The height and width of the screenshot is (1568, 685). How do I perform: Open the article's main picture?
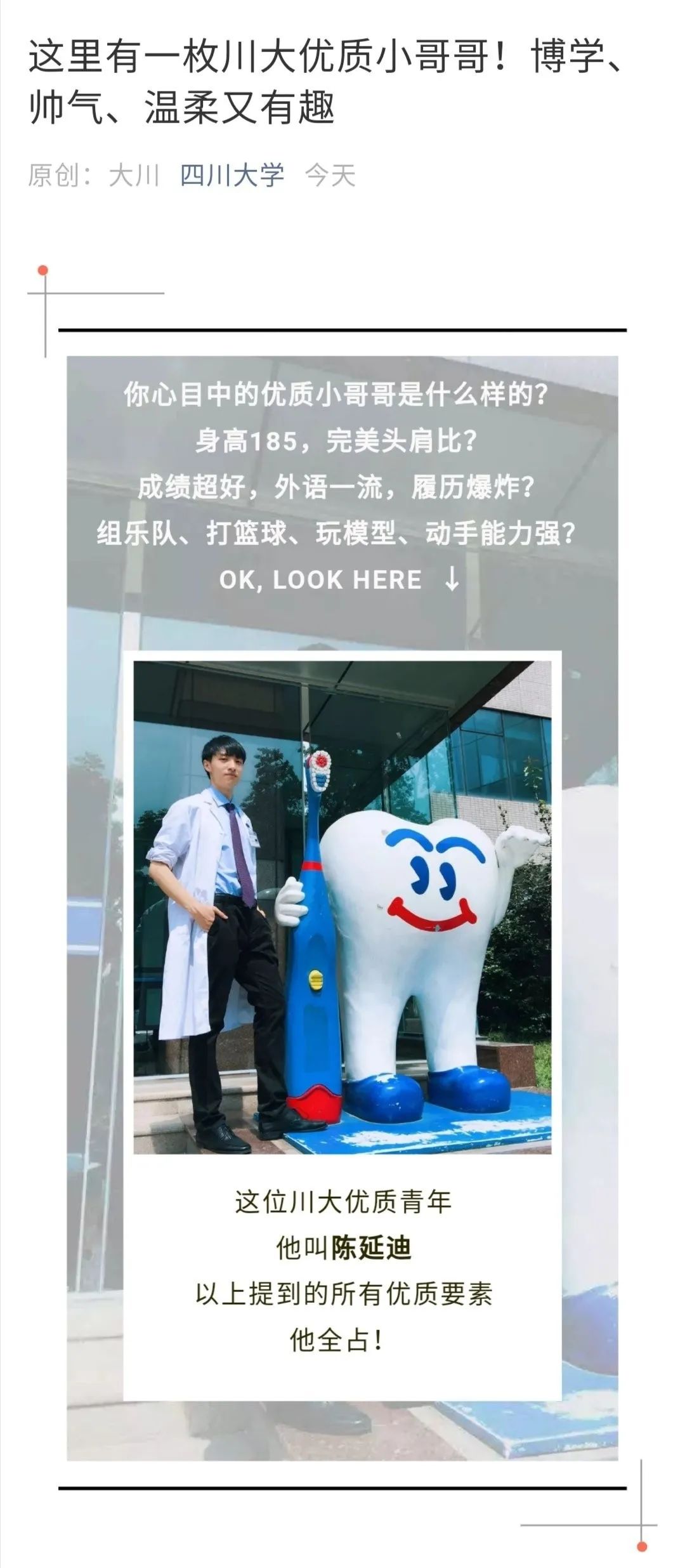click(x=342, y=907)
